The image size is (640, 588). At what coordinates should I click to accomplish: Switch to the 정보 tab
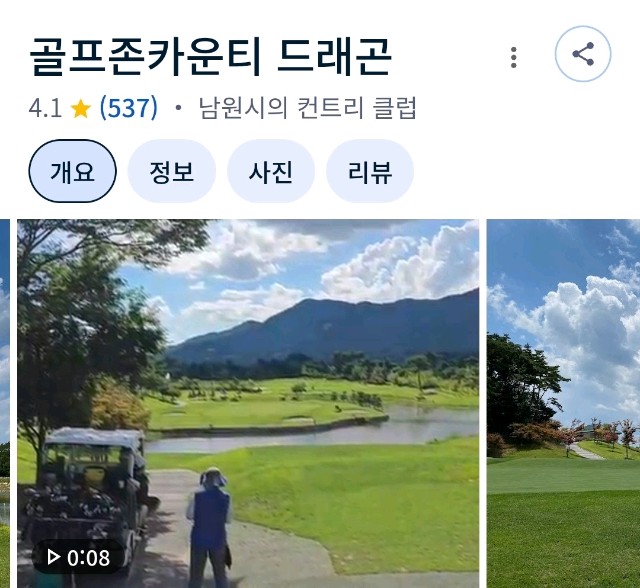(x=171, y=171)
